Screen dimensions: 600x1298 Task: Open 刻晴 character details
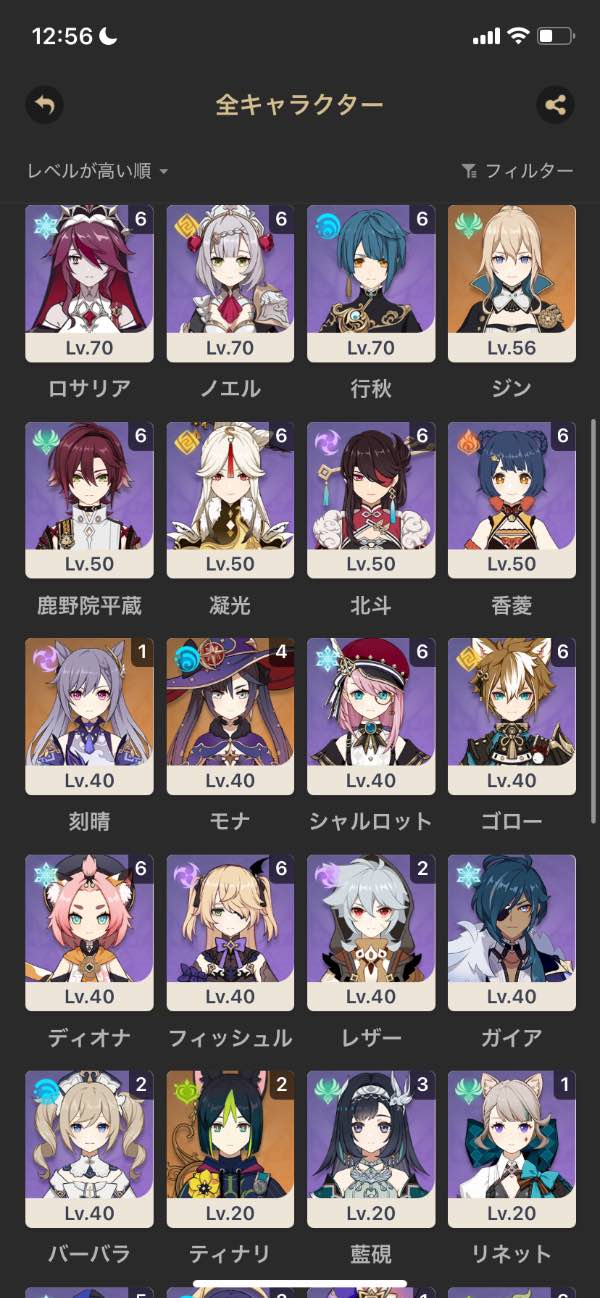(89, 716)
